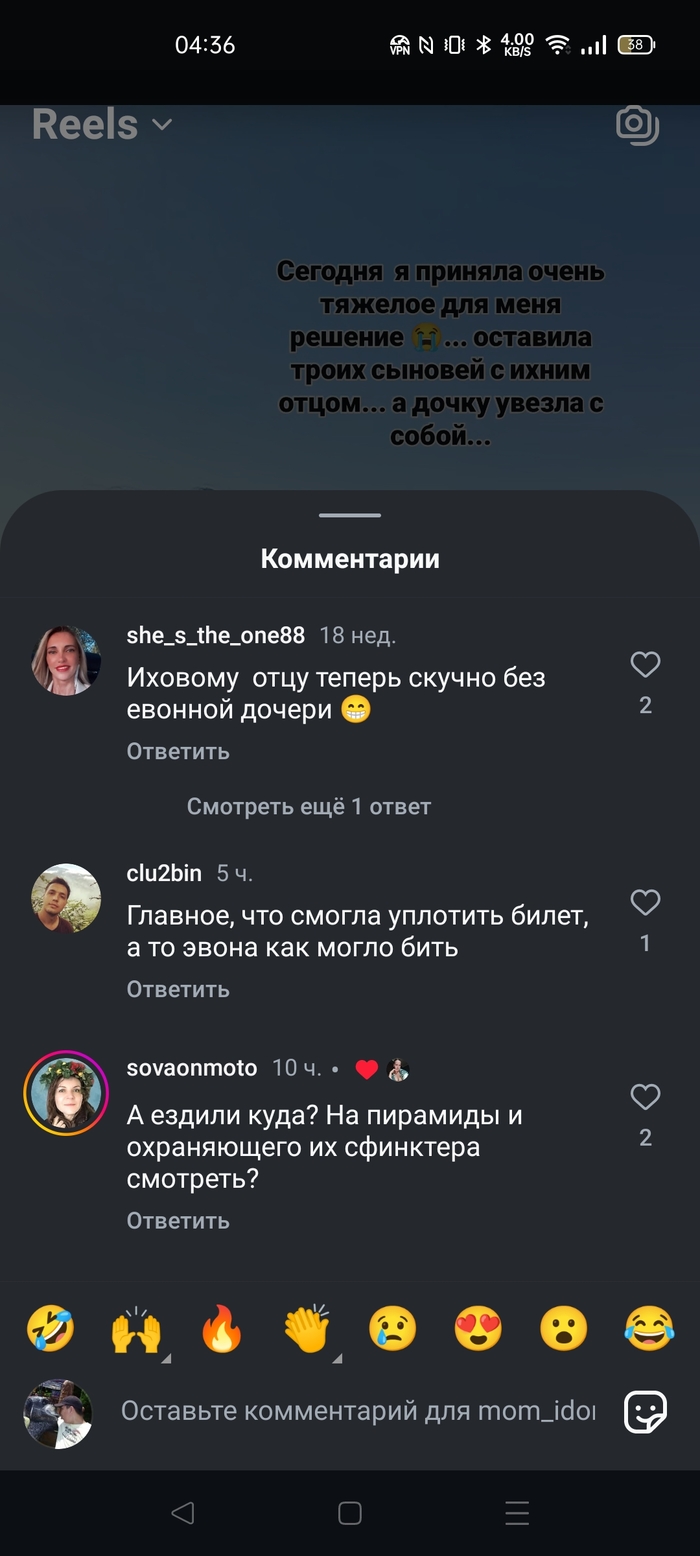Viewport: 700px width, 1556px height.
Task: Reply to sovaonmoto's comment
Action: coord(178,1220)
